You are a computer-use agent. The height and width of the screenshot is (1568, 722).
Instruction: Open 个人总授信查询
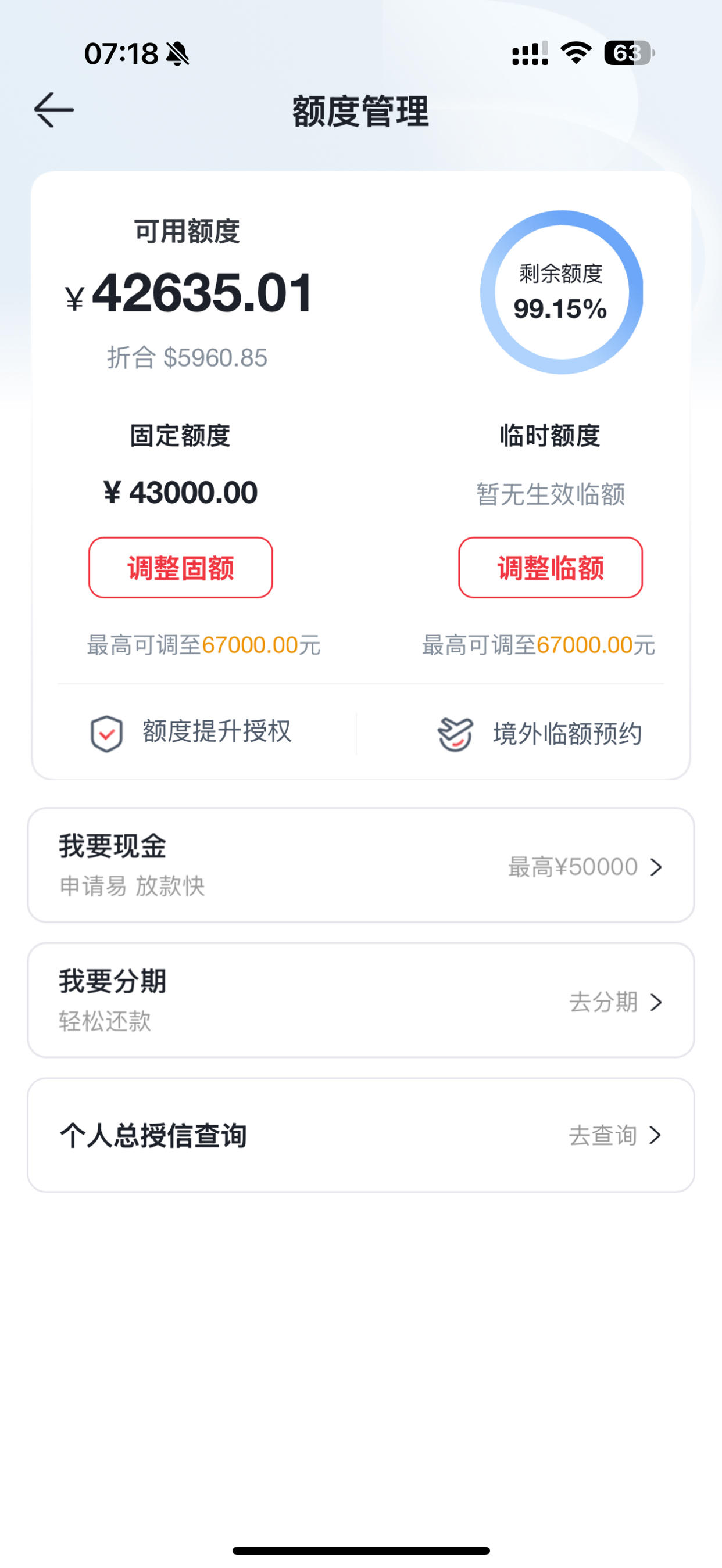point(360,1135)
